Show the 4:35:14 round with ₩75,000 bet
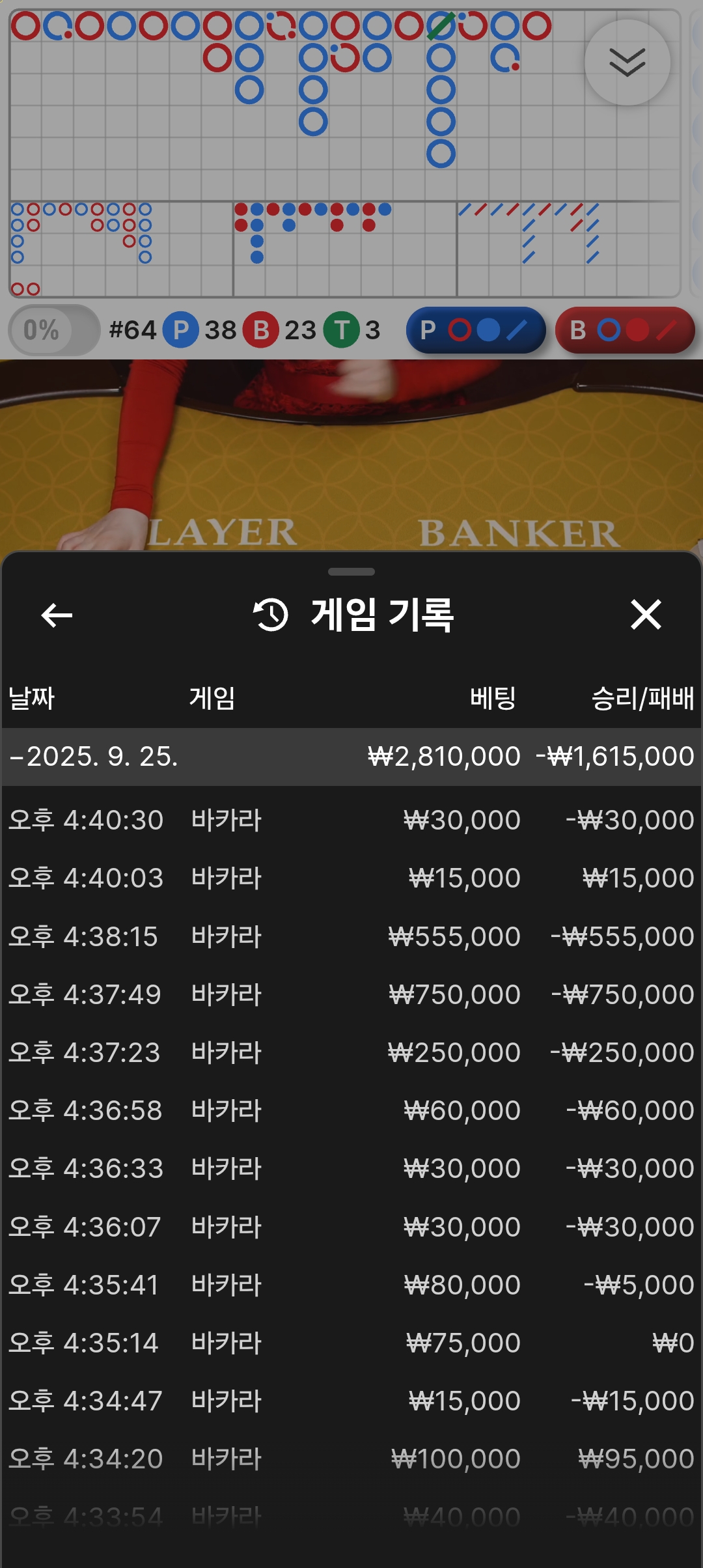Screen dimensions: 703x1568 tap(351, 1343)
